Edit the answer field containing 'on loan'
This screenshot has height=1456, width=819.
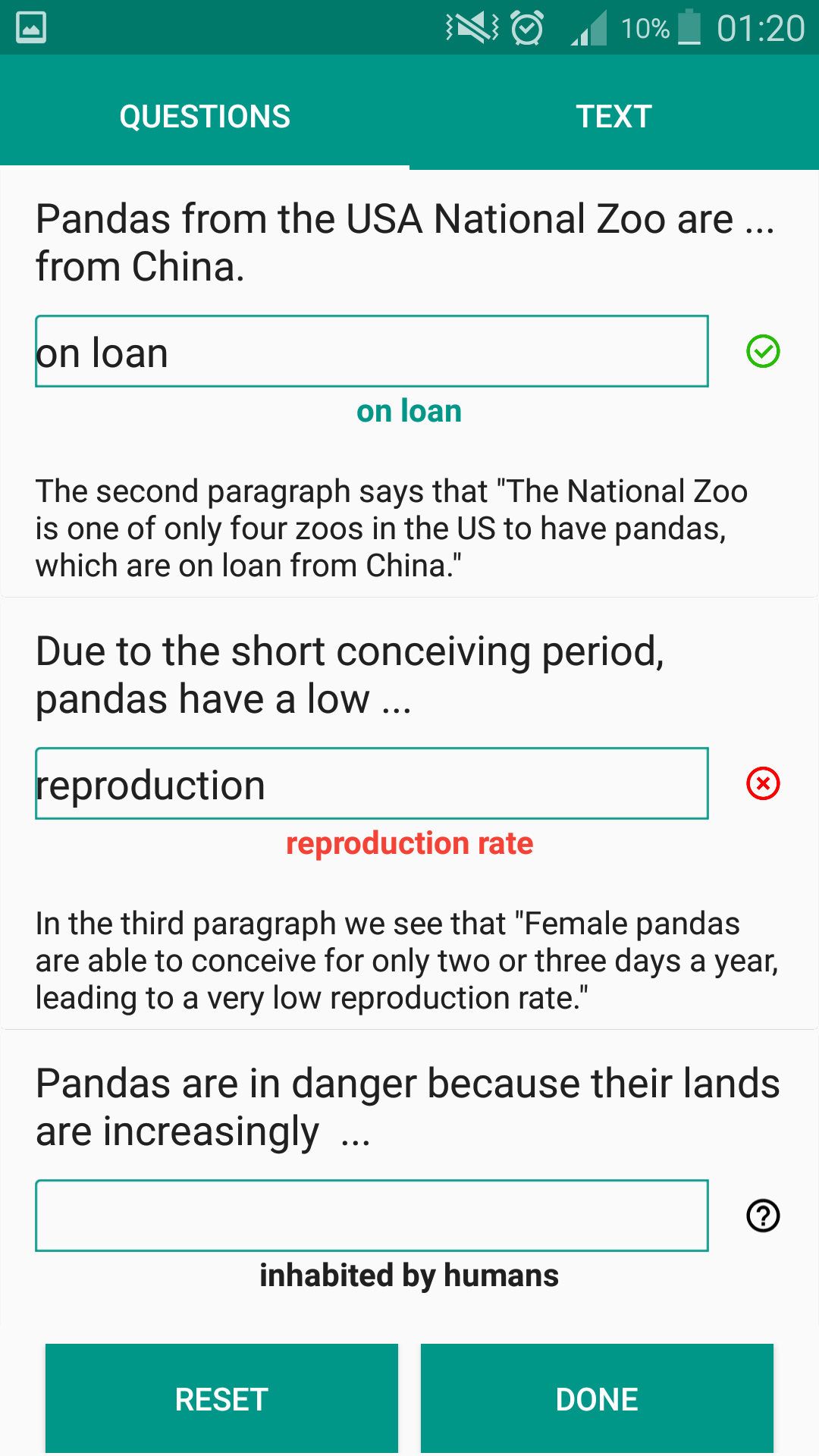[372, 352]
